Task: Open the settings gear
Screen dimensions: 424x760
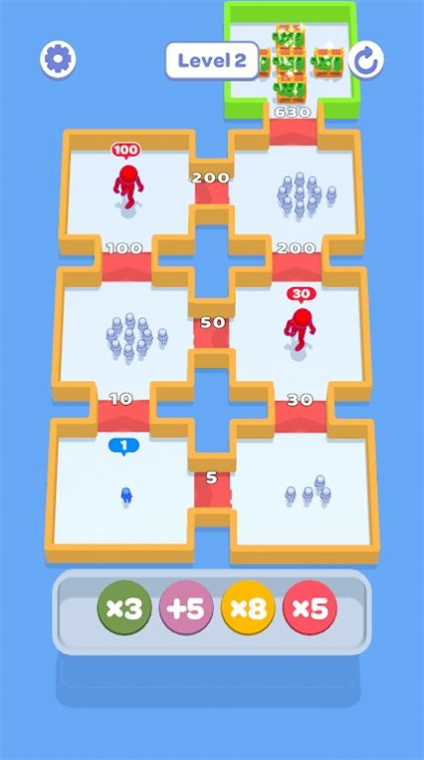Action: tap(58, 60)
